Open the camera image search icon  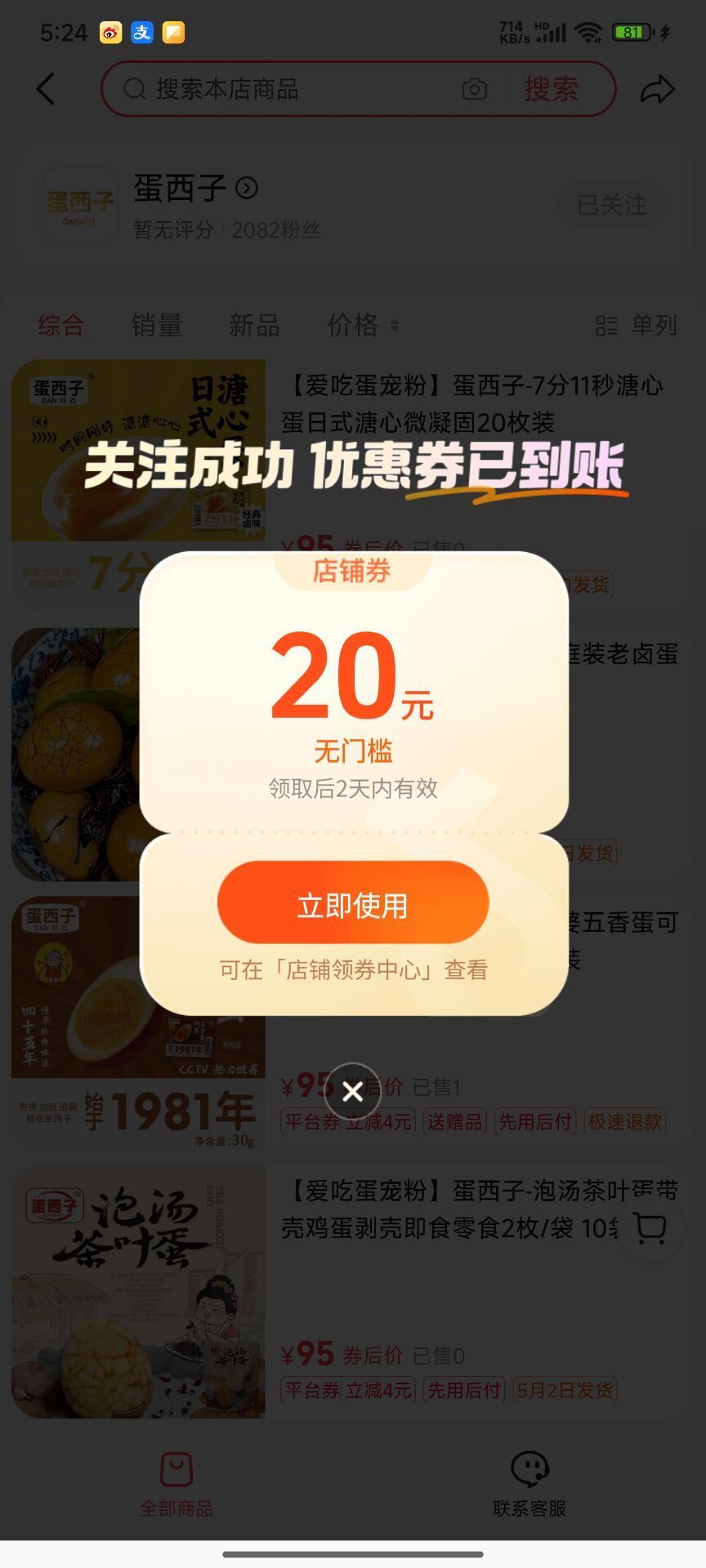tap(474, 89)
